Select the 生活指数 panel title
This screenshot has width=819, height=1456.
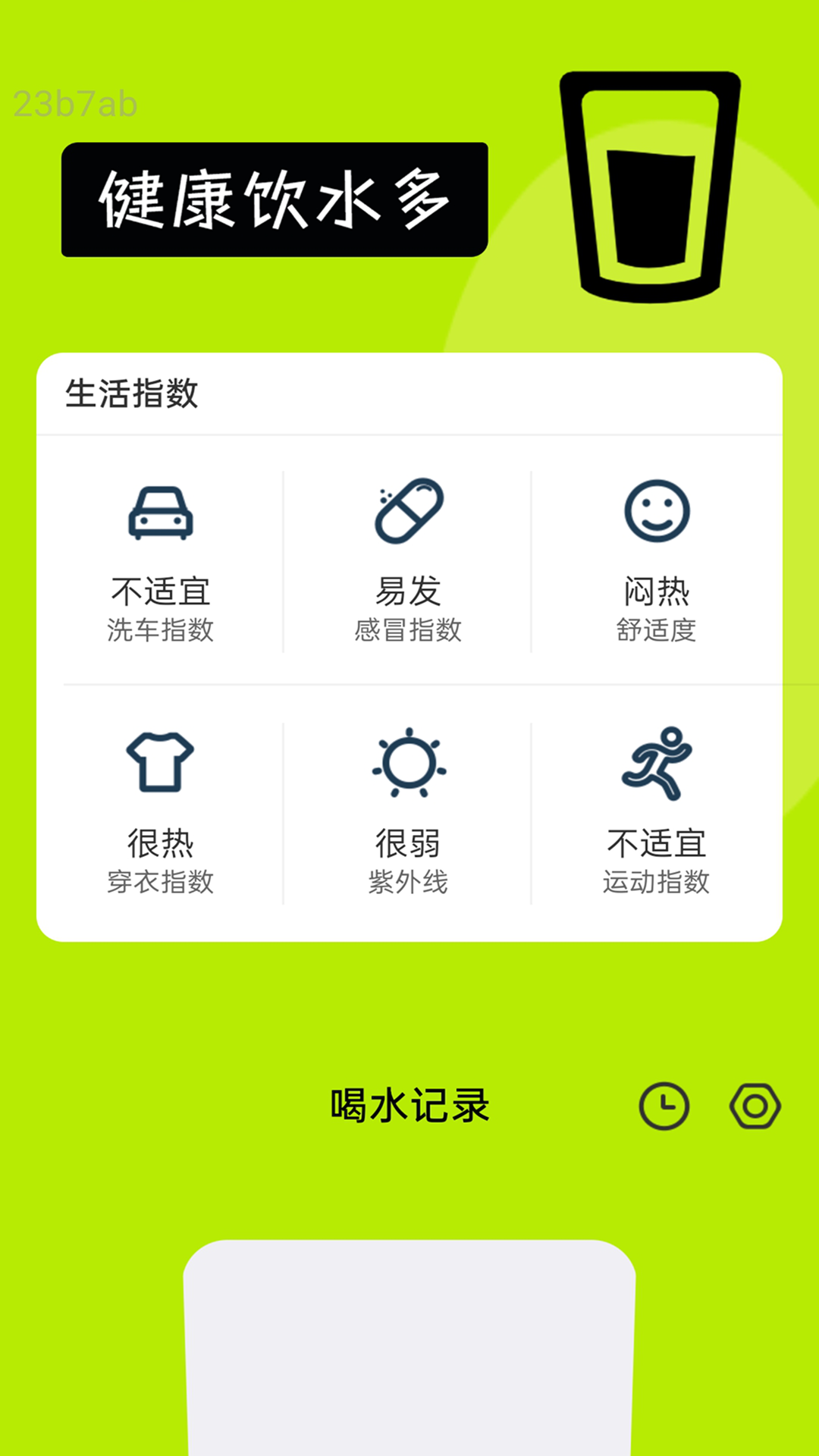pyautogui.click(x=129, y=393)
